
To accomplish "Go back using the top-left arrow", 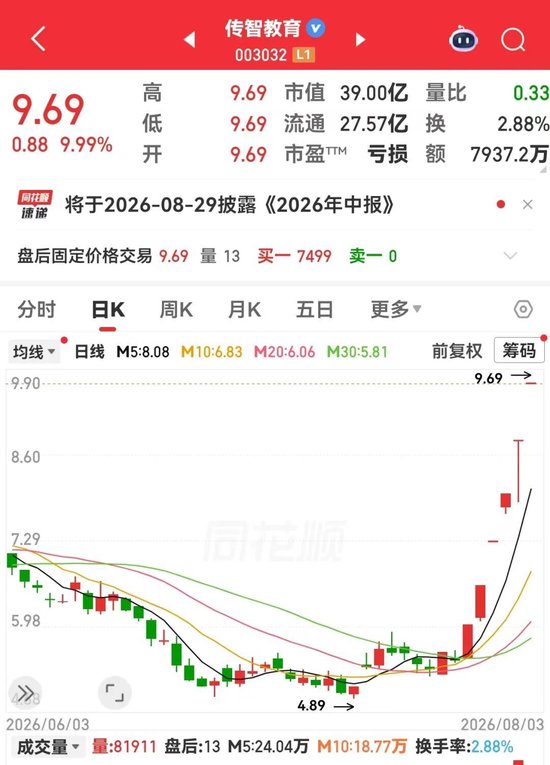I will point(38,39).
